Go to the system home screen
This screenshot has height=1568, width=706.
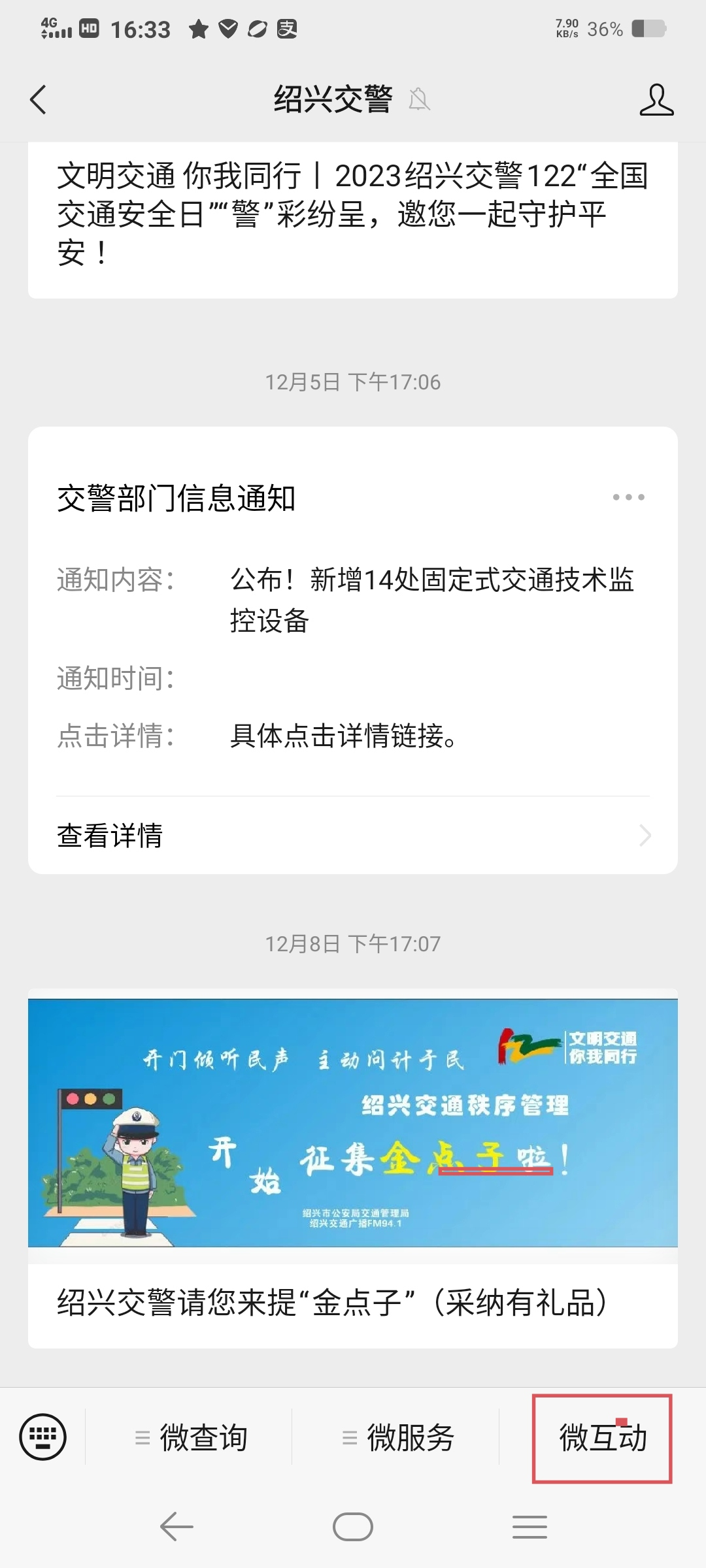point(352,1527)
